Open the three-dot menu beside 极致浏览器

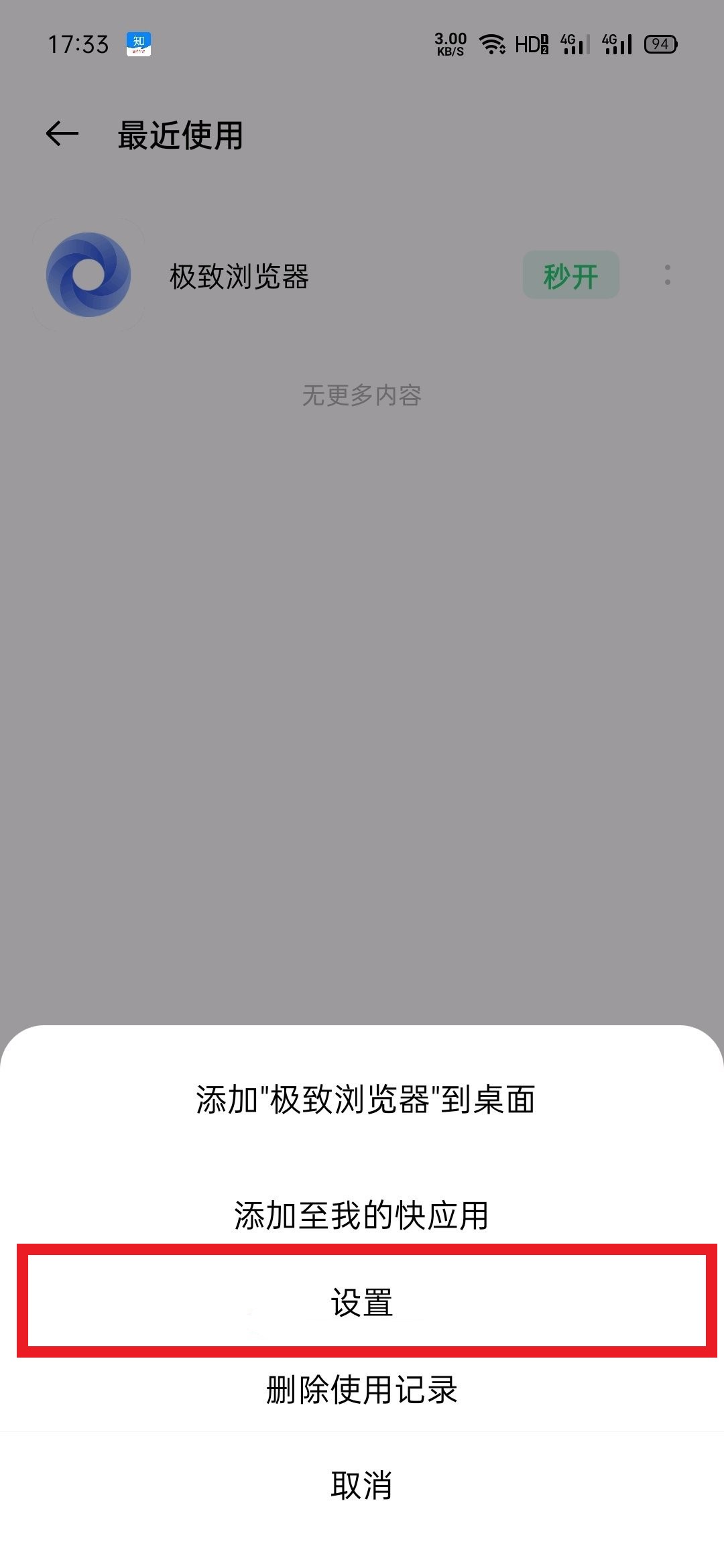pyautogui.click(x=667, y=275)
